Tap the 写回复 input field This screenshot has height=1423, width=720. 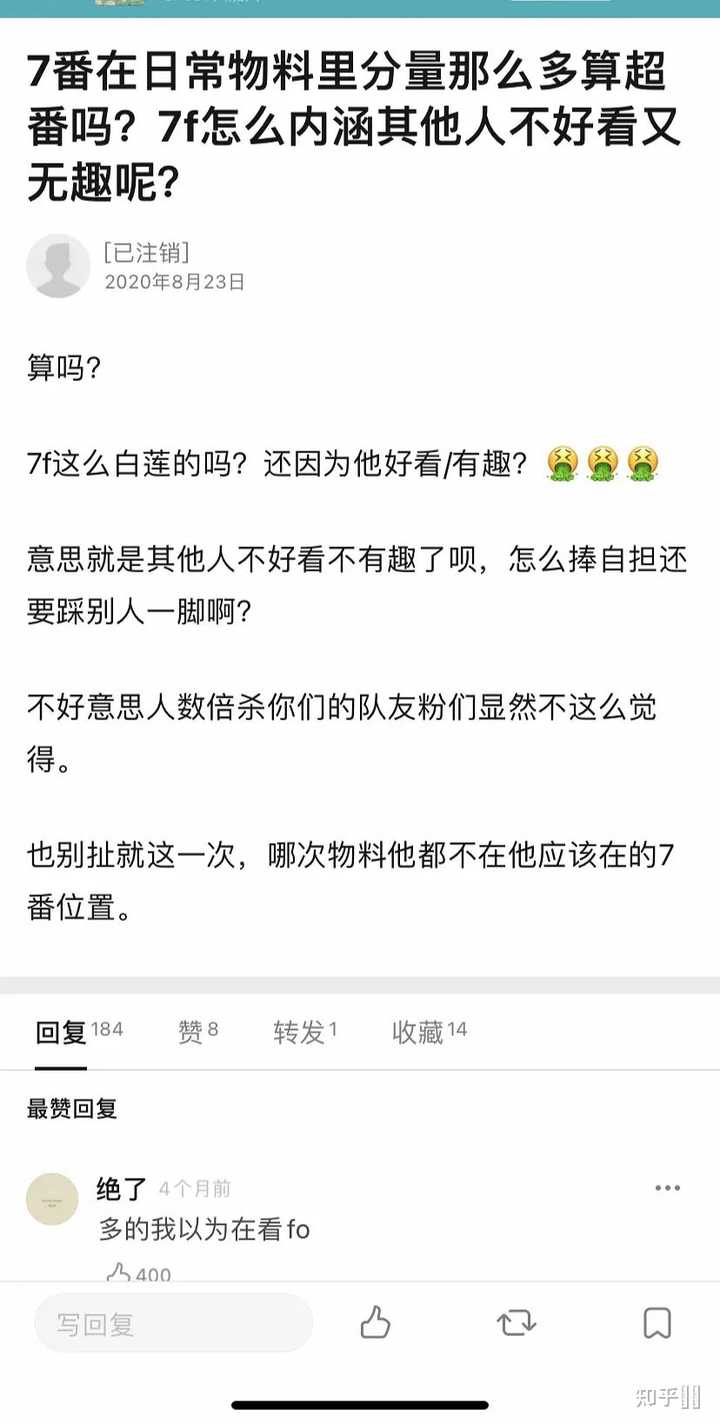[174, 1324]
